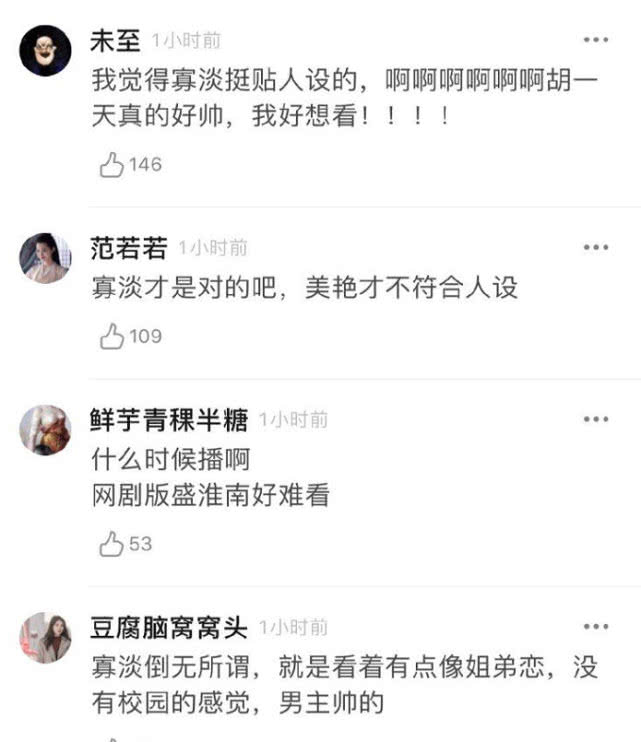Viewport: 641px width, 742px height.
Task: Show more options for 鲜芋青稞半糖's comment
Action: click(596, 419)
